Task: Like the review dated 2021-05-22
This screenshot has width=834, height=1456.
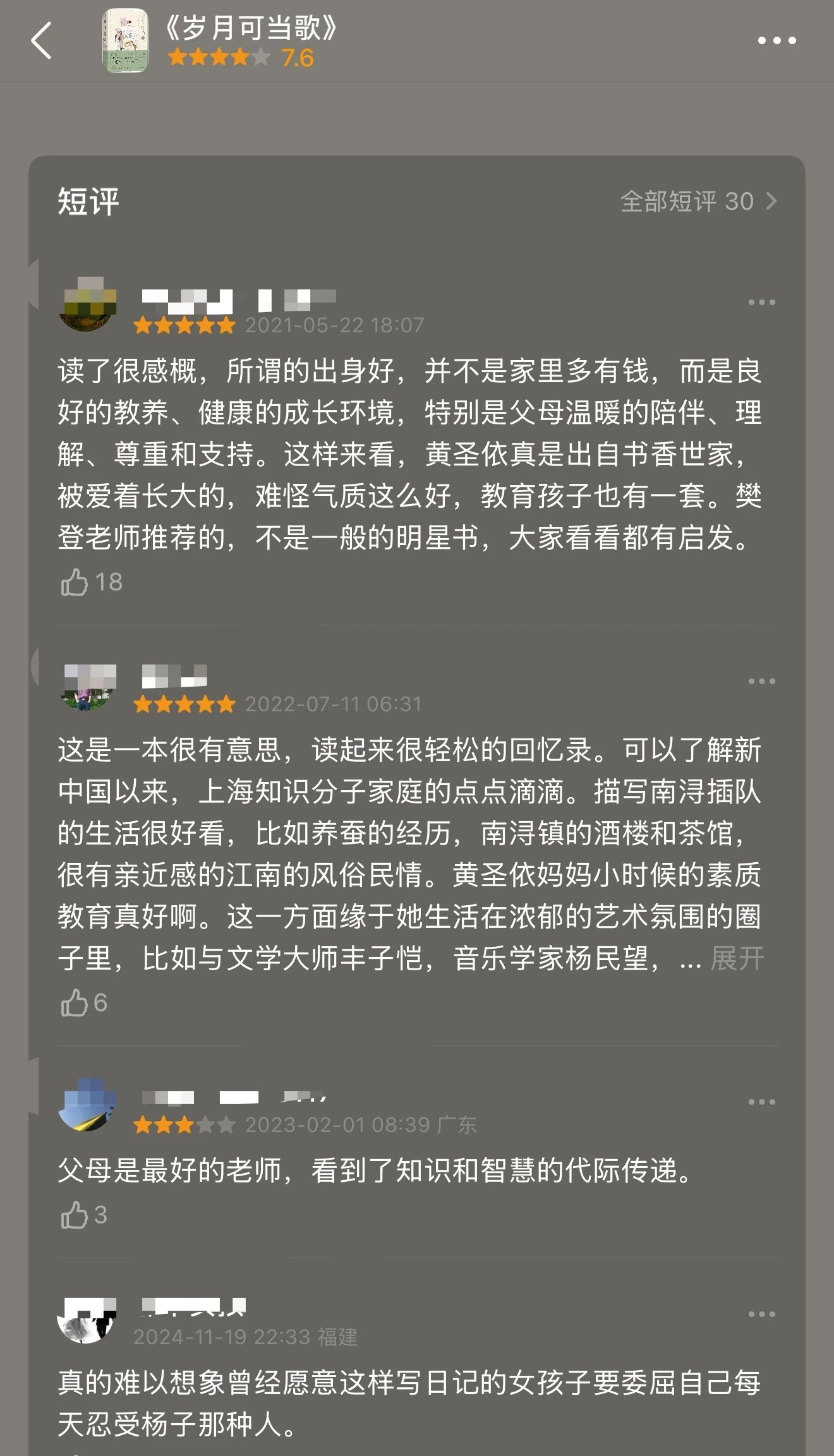Action: tap(75, 582)
